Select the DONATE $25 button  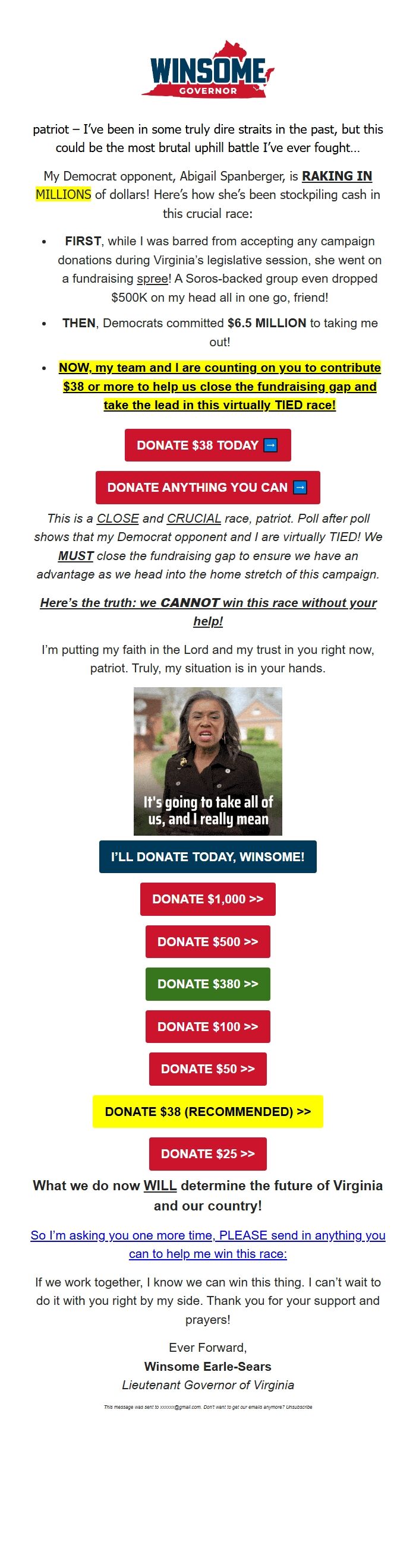click(207, 1153)
